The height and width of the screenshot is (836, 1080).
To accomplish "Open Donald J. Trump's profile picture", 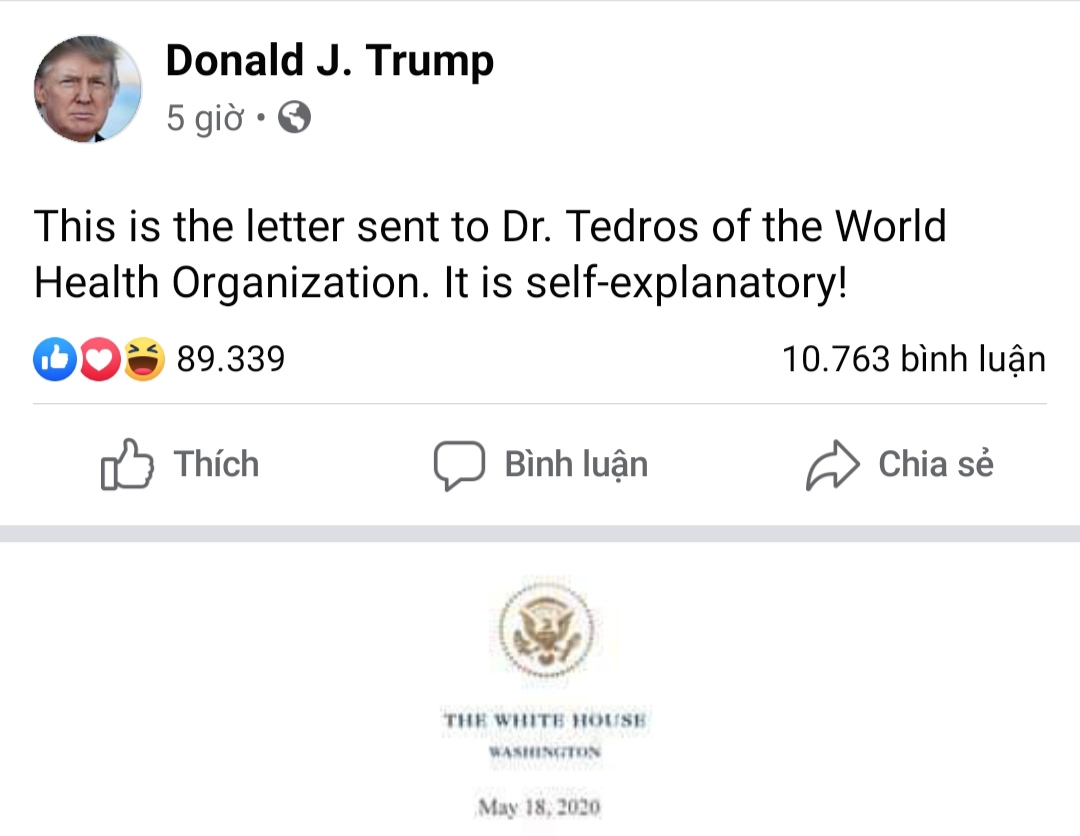I will click(x=87, y=89).
